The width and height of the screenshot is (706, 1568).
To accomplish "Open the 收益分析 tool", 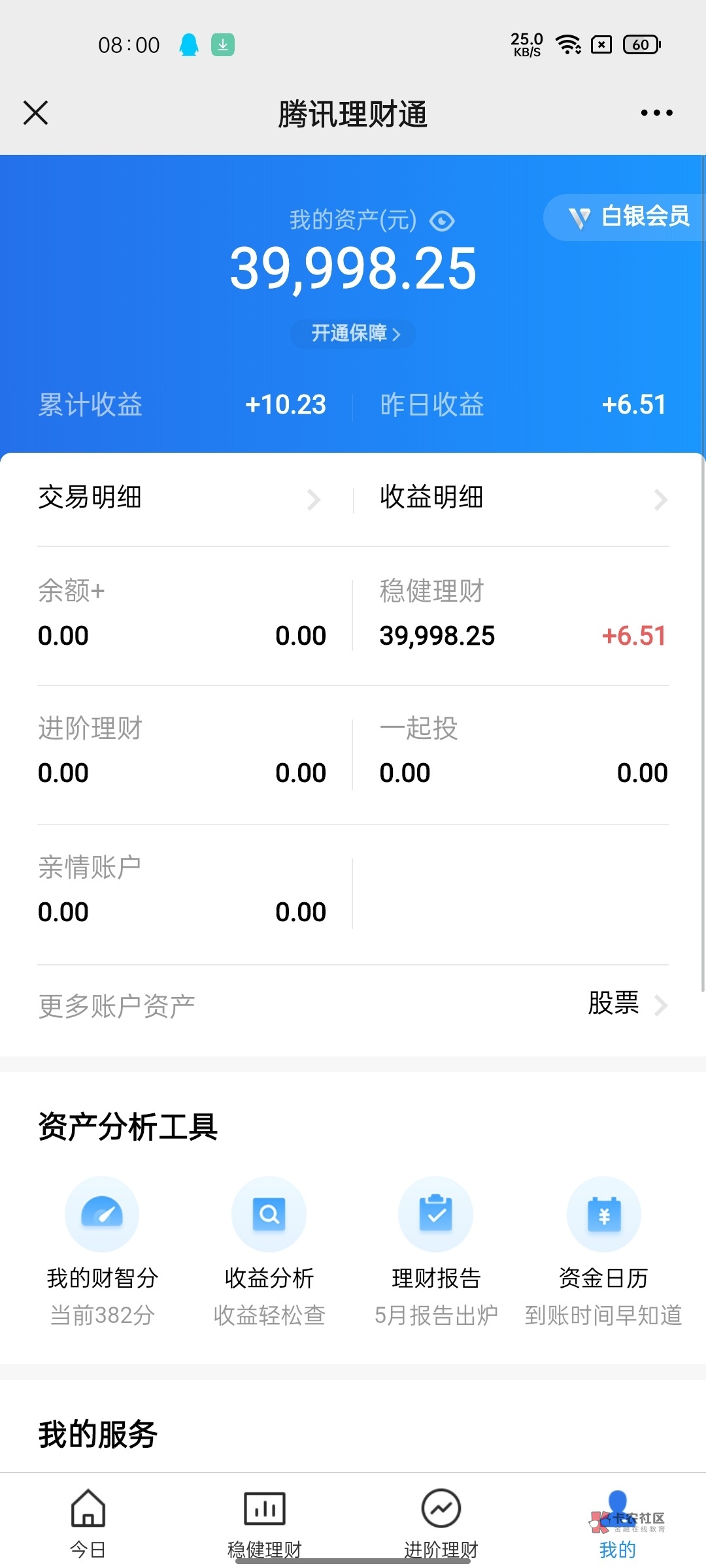I will pyautogui.click(x=269, y=1249).
